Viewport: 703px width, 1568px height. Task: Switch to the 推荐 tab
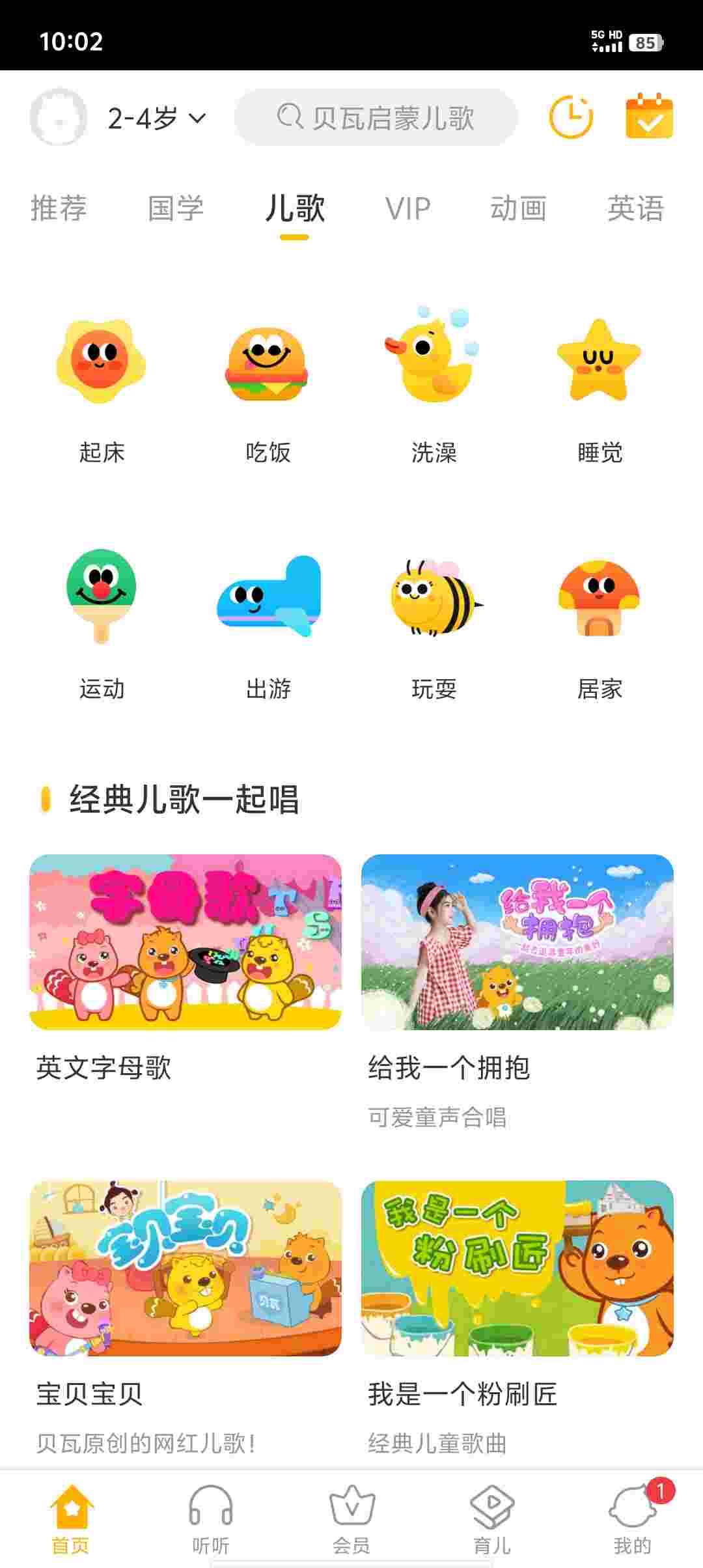59,208
